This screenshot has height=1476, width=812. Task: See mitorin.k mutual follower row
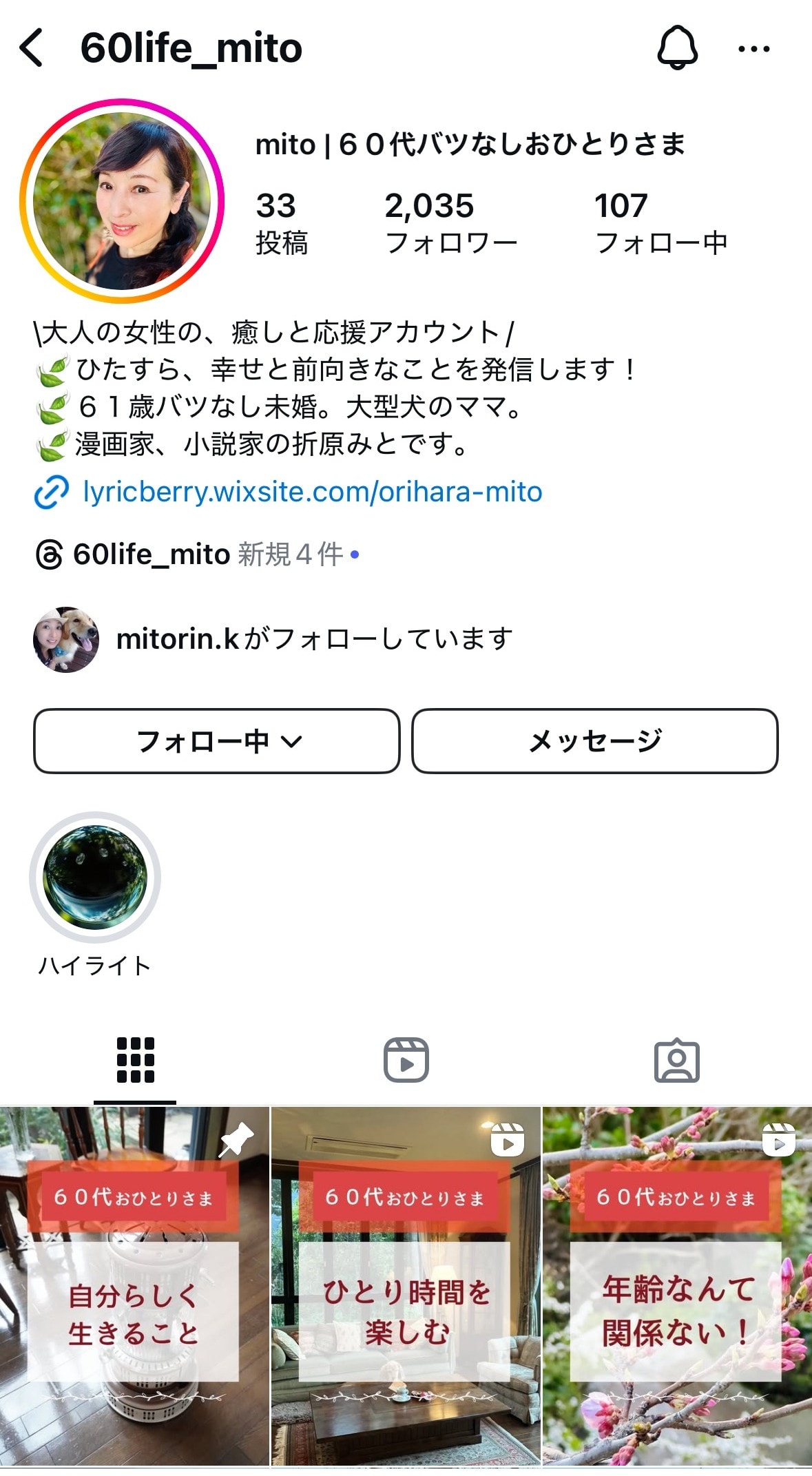pyautogui.click(x=313, y=639)
